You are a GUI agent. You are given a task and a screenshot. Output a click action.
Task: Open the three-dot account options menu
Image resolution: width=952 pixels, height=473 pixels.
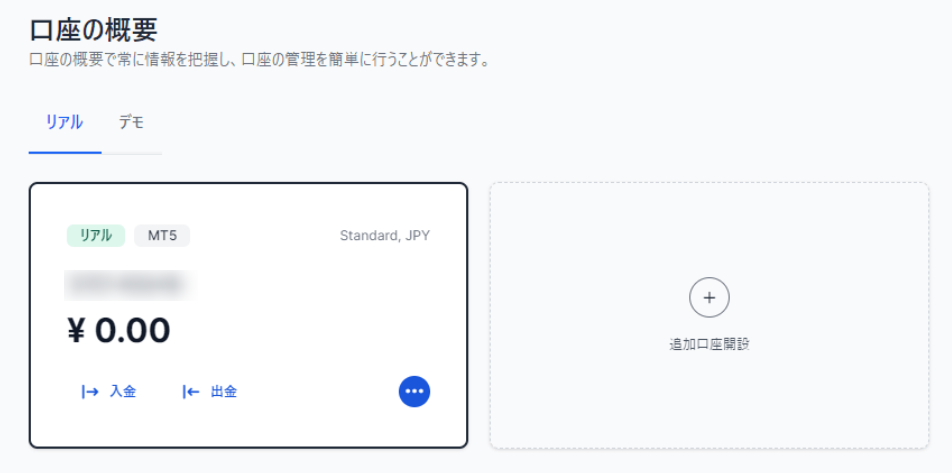coord(414,392)
